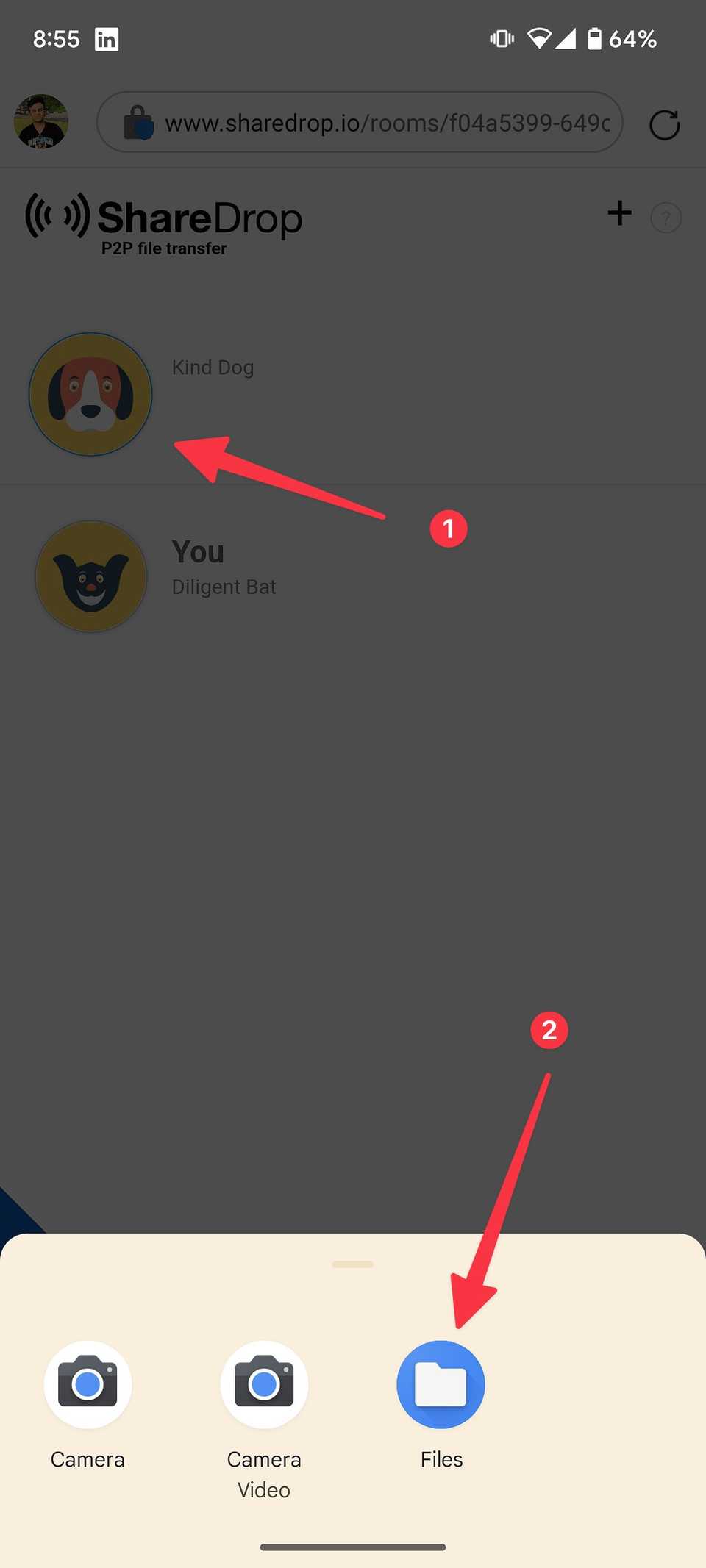Choose Files from the picker sheet
Image resolution: width=706 pixels, height=1568 pixels.
pos(441,1385)
